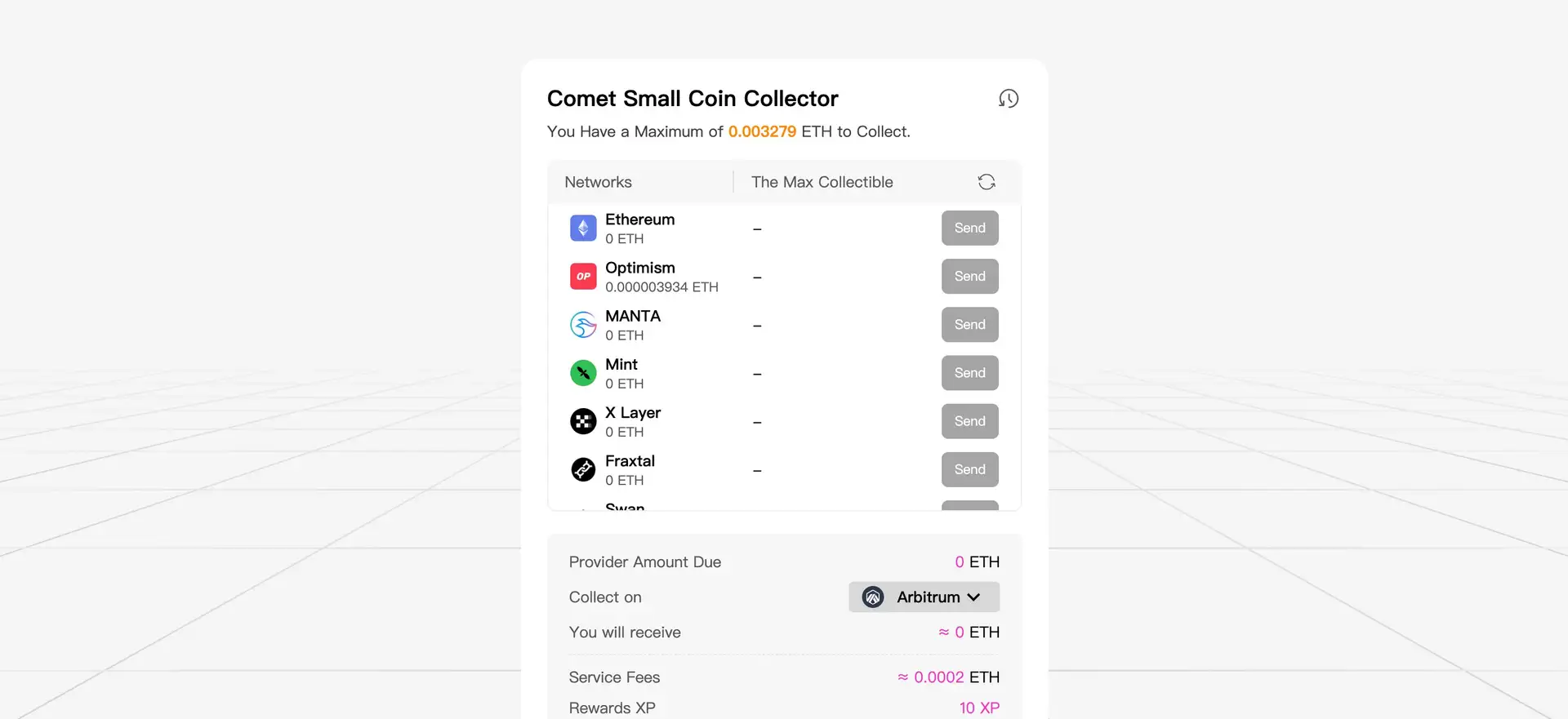The width and height of the screenshot is (1568, 719).
Task: Tap Send for the Ethereum network
Action: coord(969,229)
